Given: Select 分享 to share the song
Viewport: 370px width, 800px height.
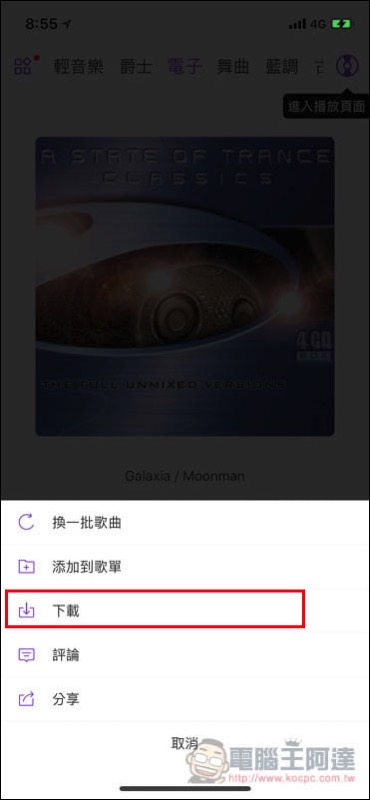Looking at the screenshot, I should [x=185, y=698].
